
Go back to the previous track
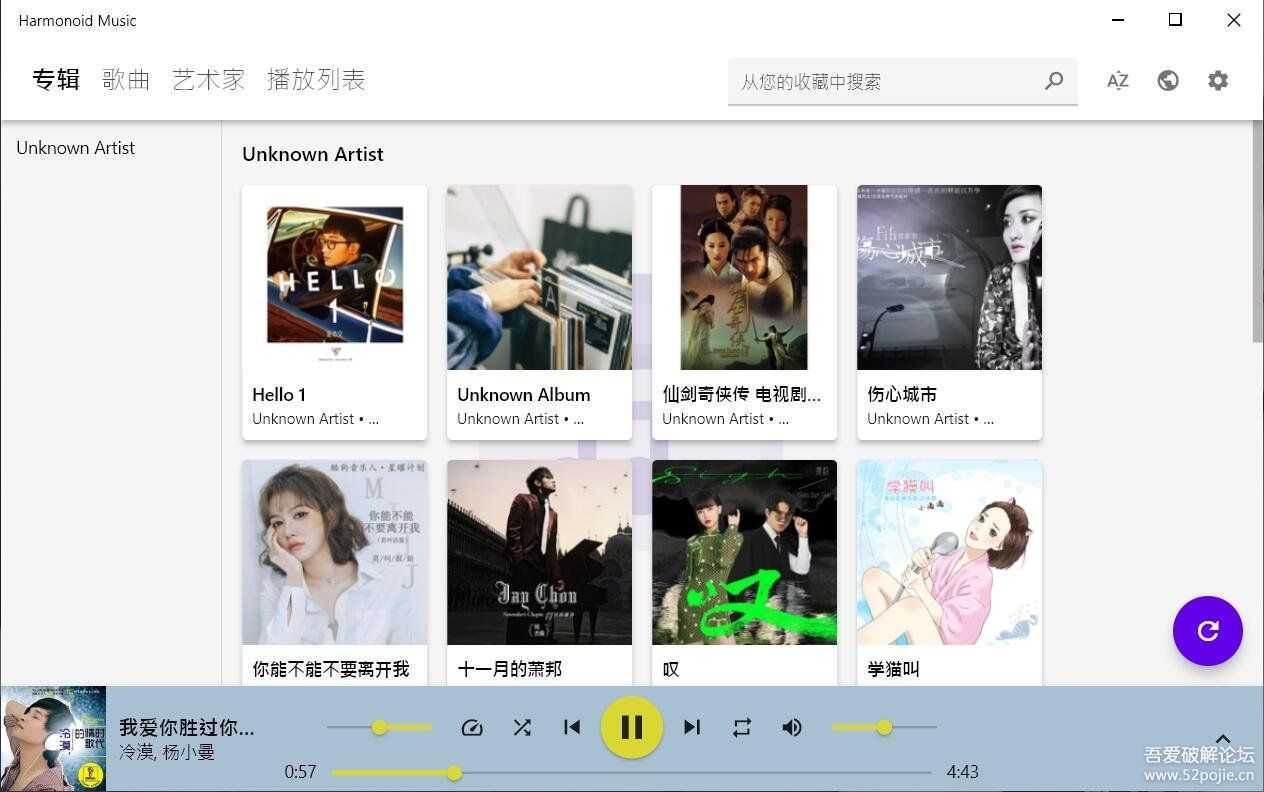click(572, 727)
